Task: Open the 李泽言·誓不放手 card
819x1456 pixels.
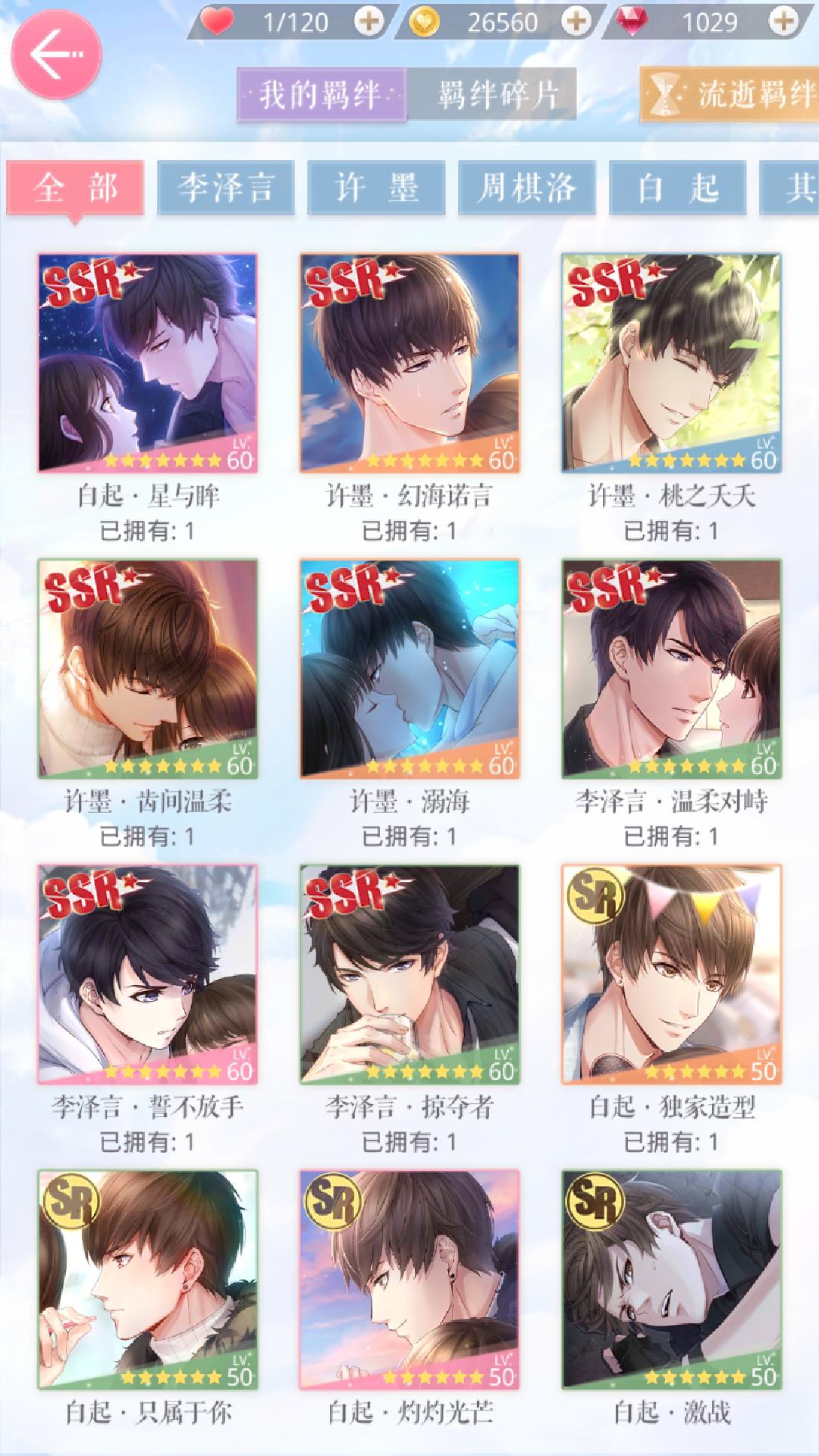Action: (148, 974)
